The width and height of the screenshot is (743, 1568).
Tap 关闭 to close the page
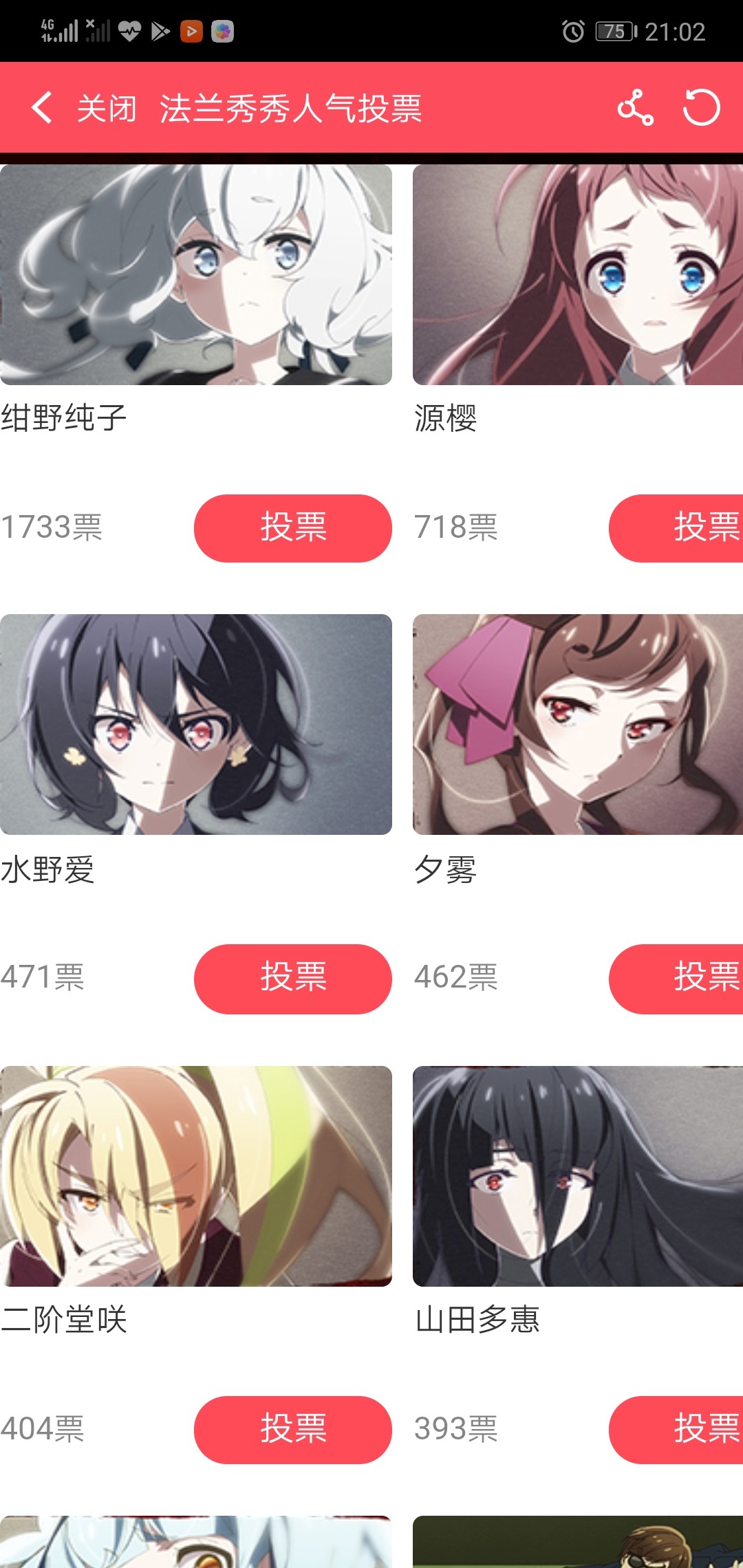coord(107,109)
